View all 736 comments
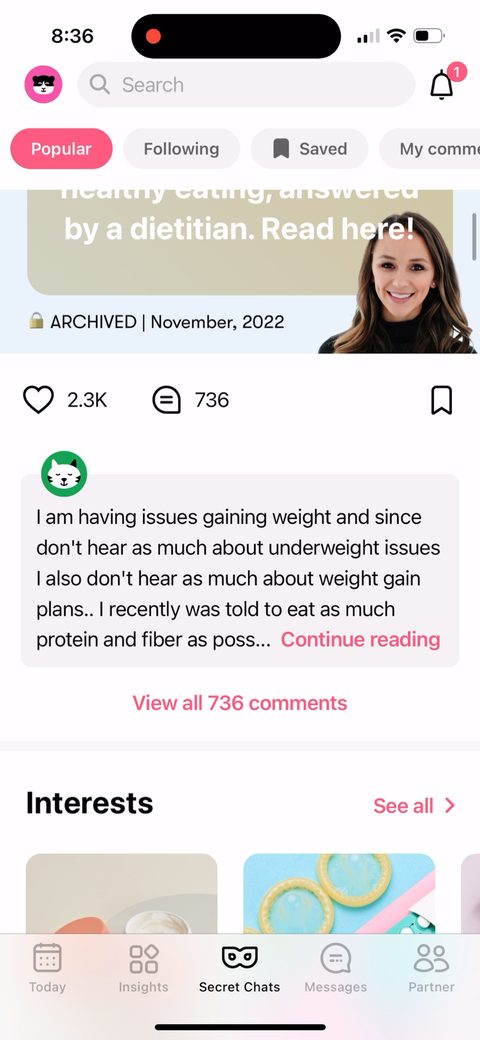 click(x=240, y=703)
